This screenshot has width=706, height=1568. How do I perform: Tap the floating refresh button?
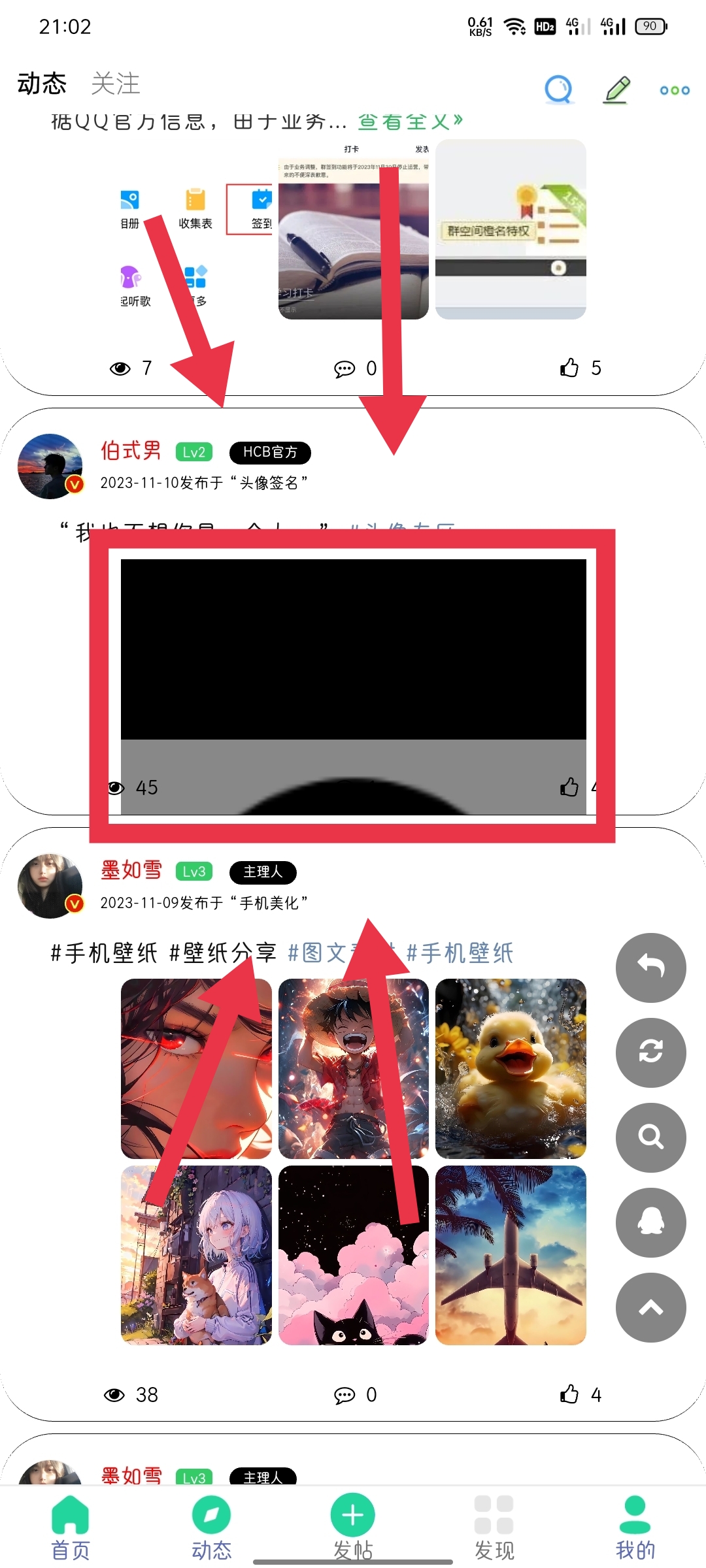point(650,1053)
